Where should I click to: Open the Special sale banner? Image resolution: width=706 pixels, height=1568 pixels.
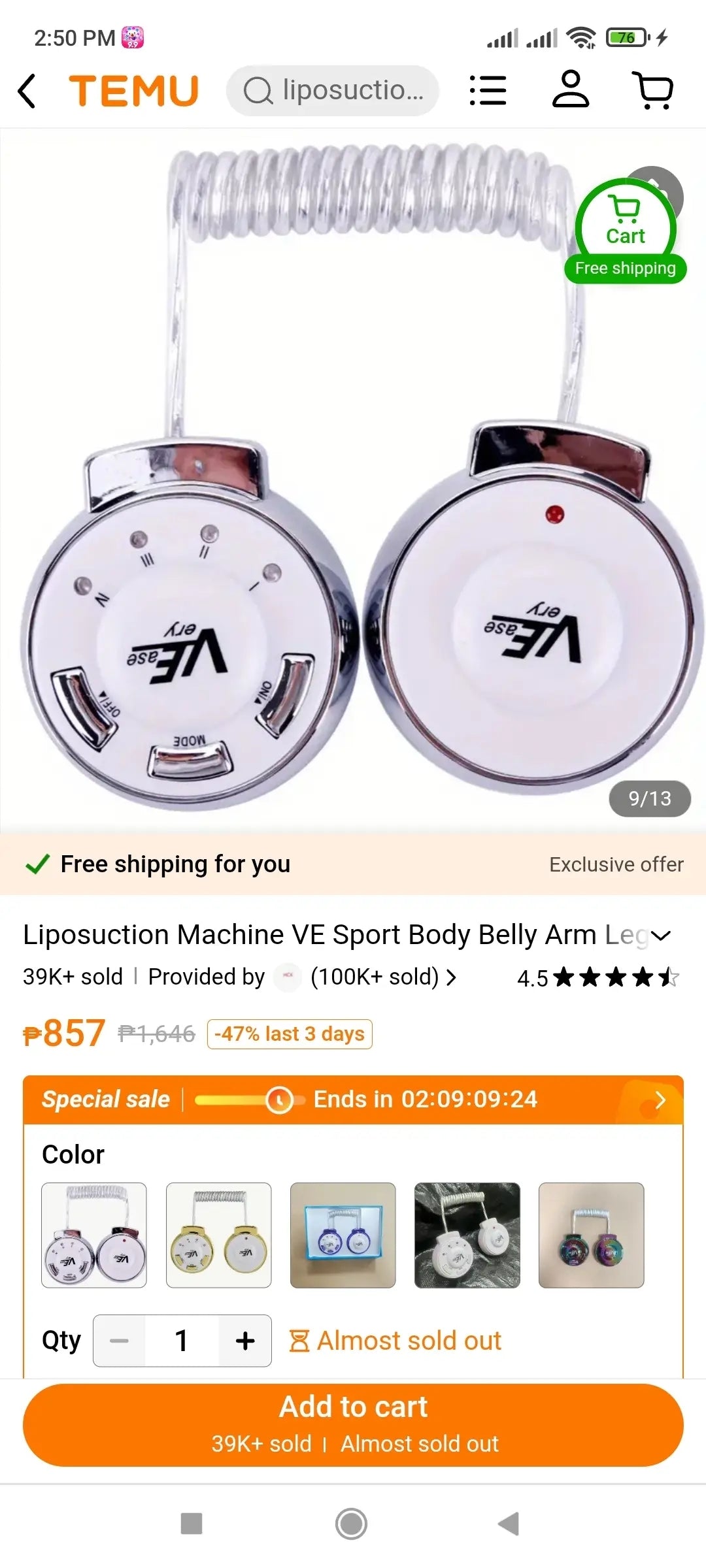[353, 1100]
